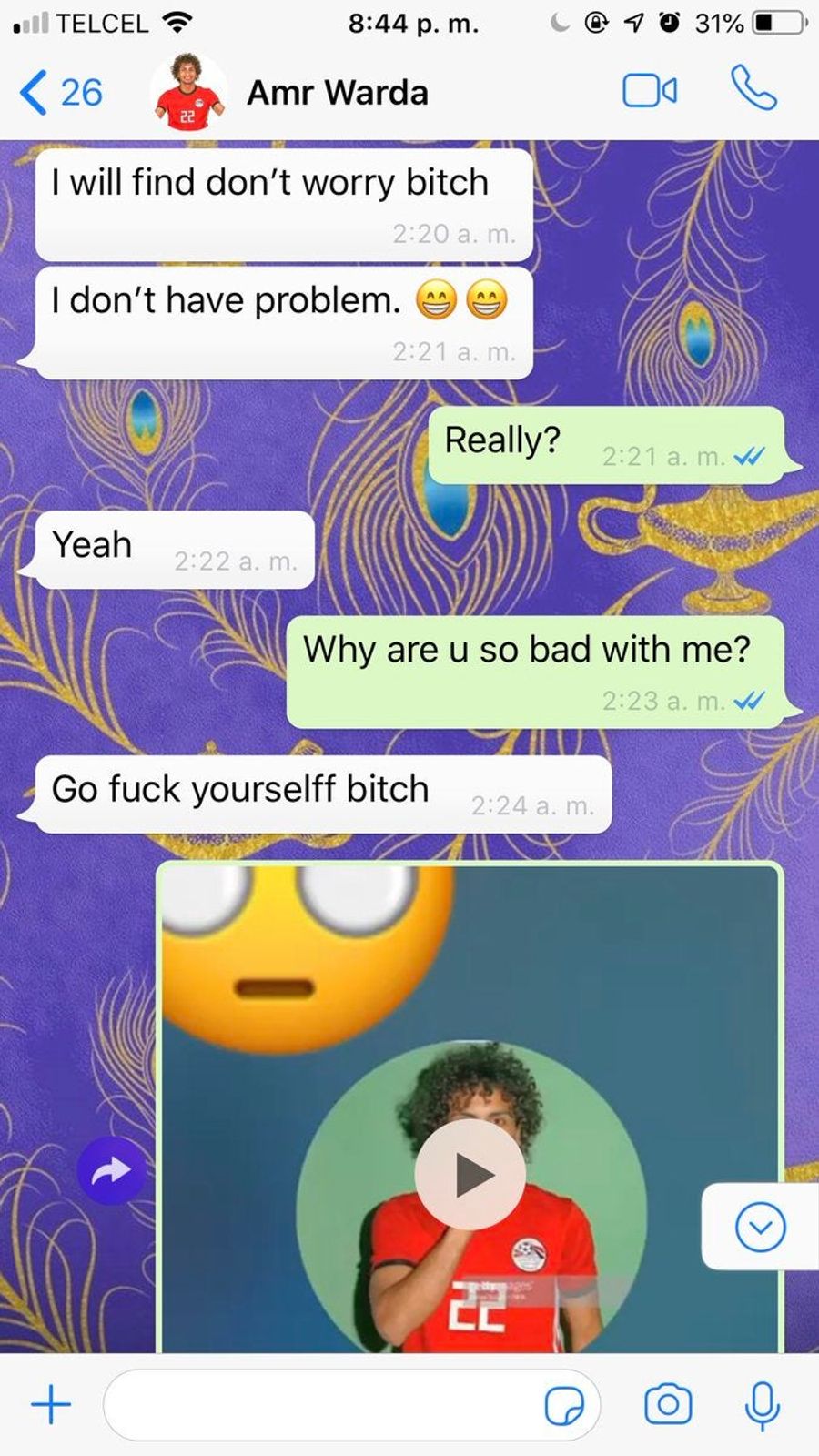
Task: Tap the microphone to record voice message
Action: (x=762, y=1404)
